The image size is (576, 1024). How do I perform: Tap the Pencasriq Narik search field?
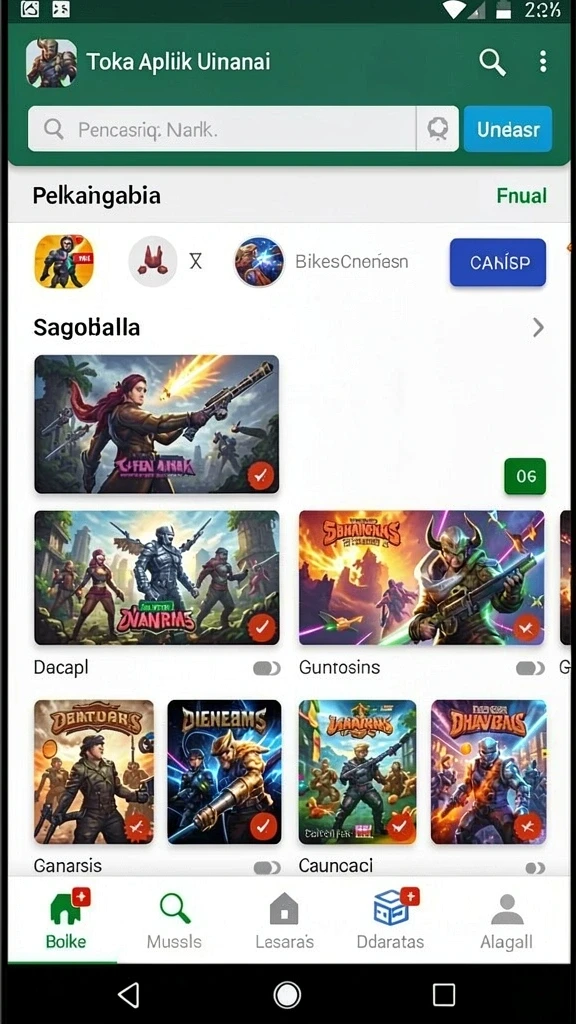[222, 129]
